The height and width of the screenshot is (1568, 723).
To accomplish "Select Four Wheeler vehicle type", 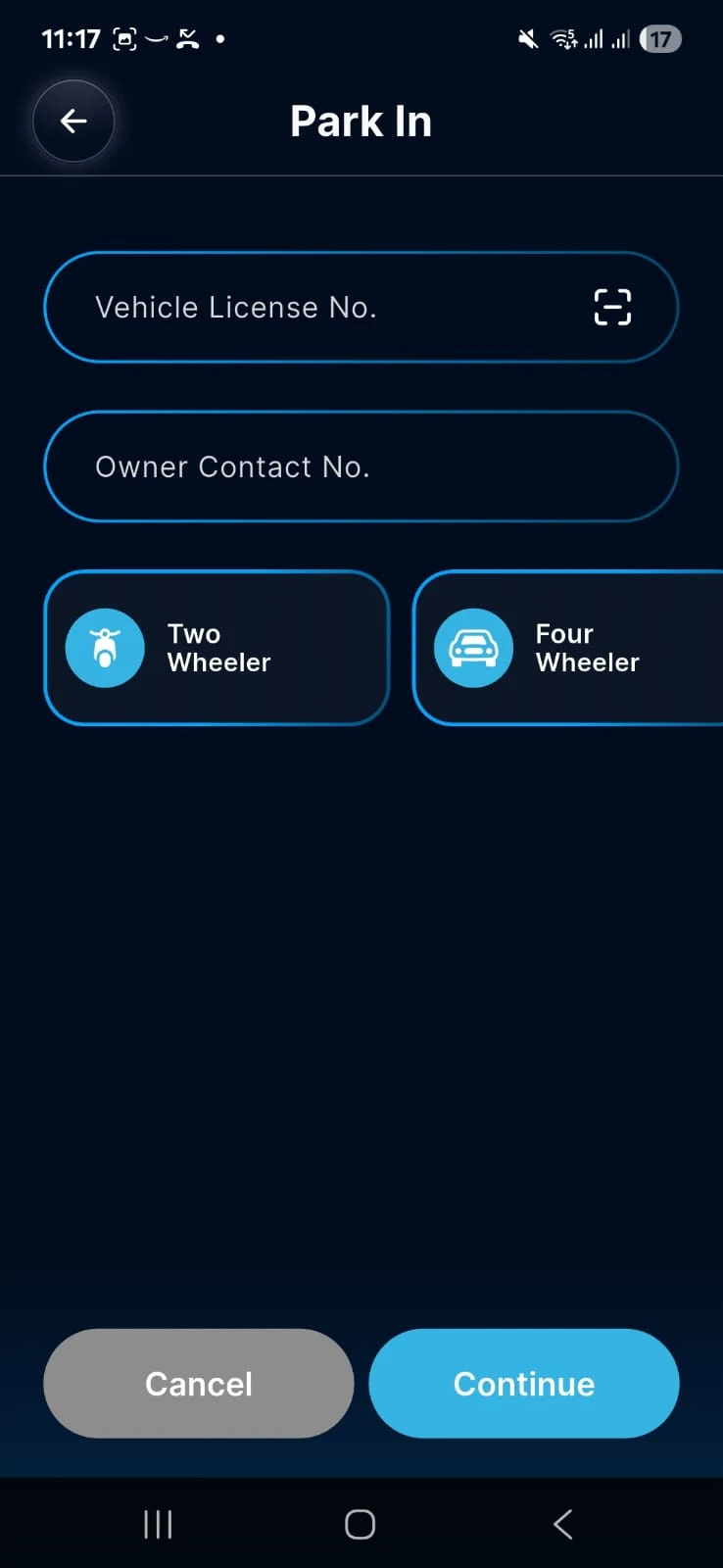I will (568, 648).
